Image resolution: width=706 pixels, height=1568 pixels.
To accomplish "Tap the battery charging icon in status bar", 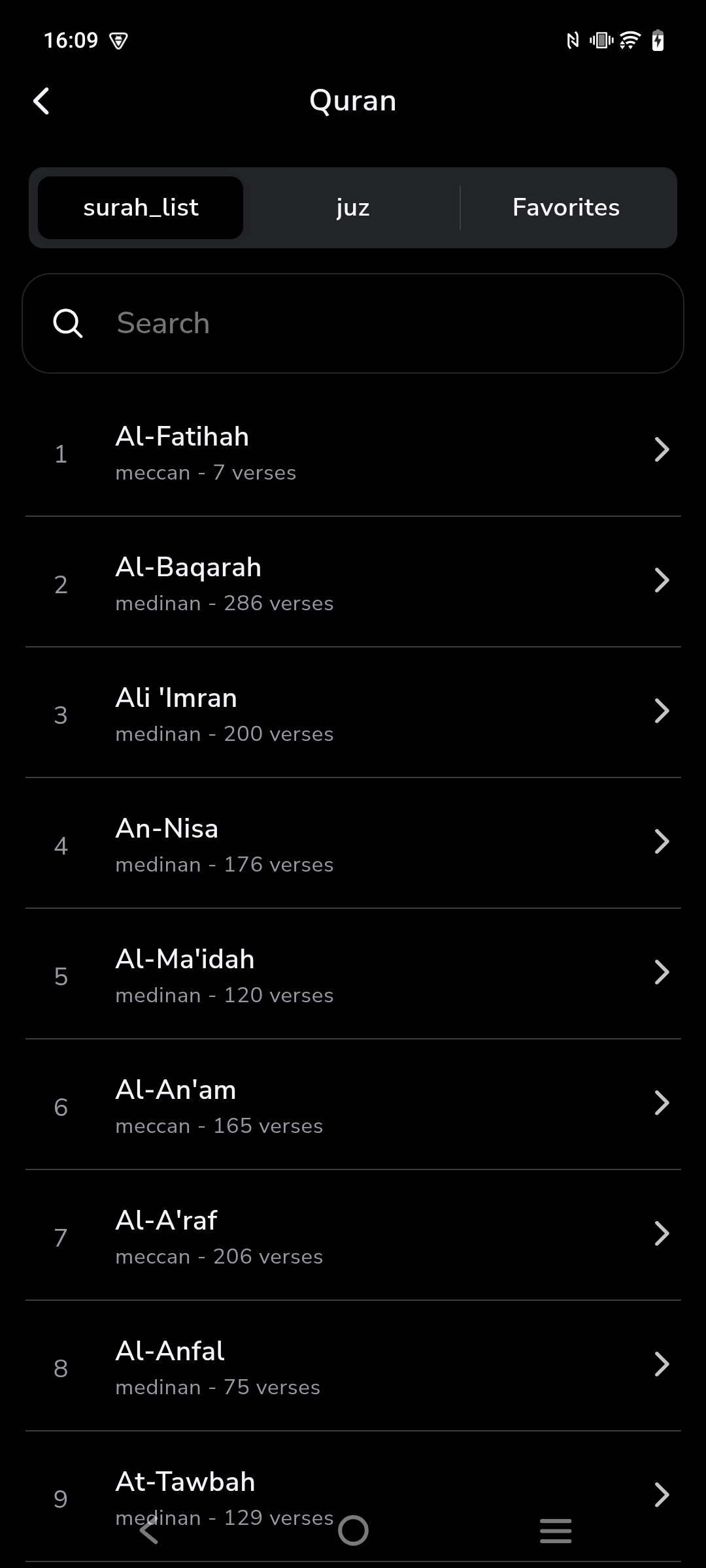I will pos(658,41).
